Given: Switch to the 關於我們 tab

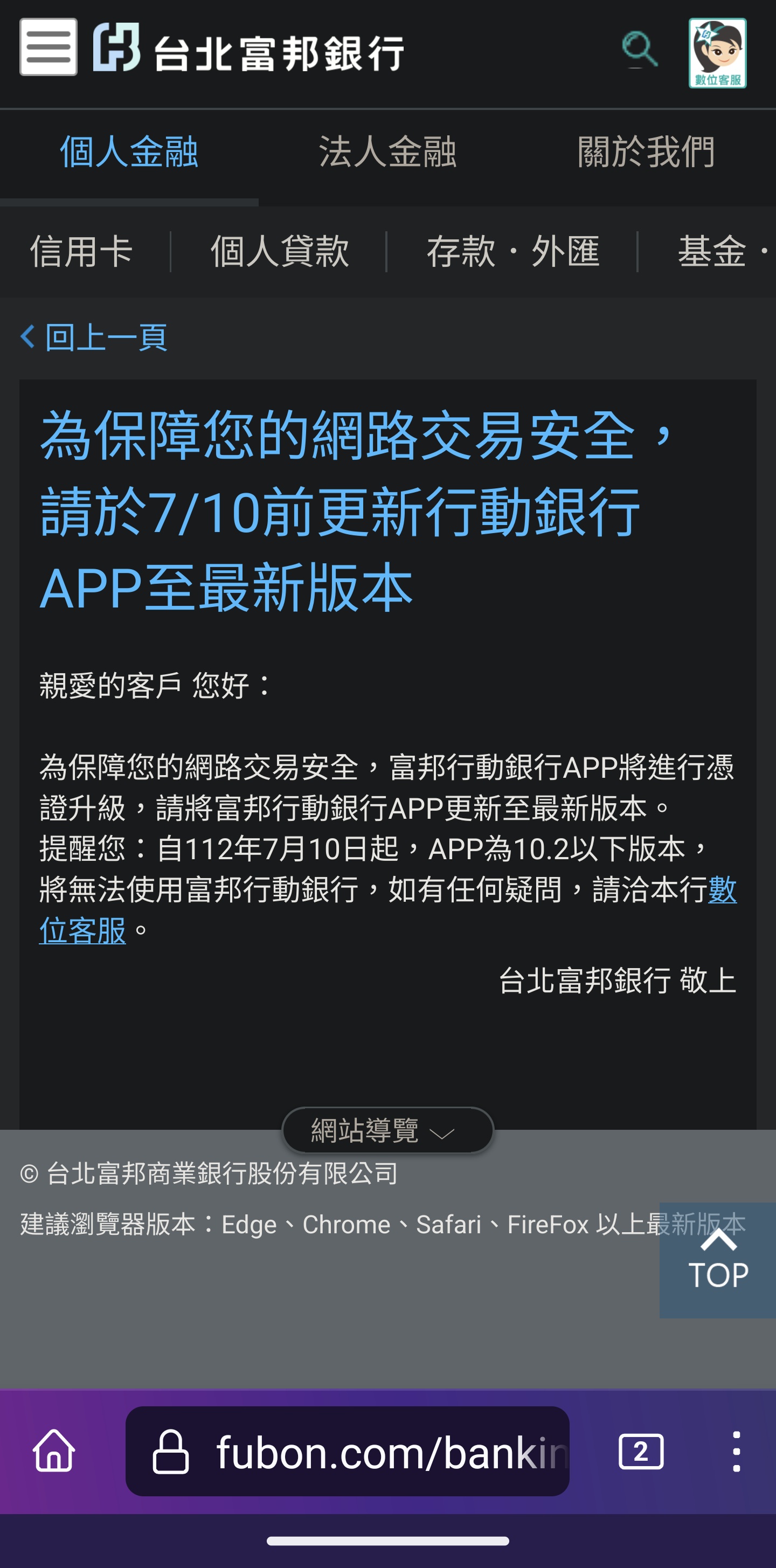Looking at the screenshot, I should click(x=646, y=151).
